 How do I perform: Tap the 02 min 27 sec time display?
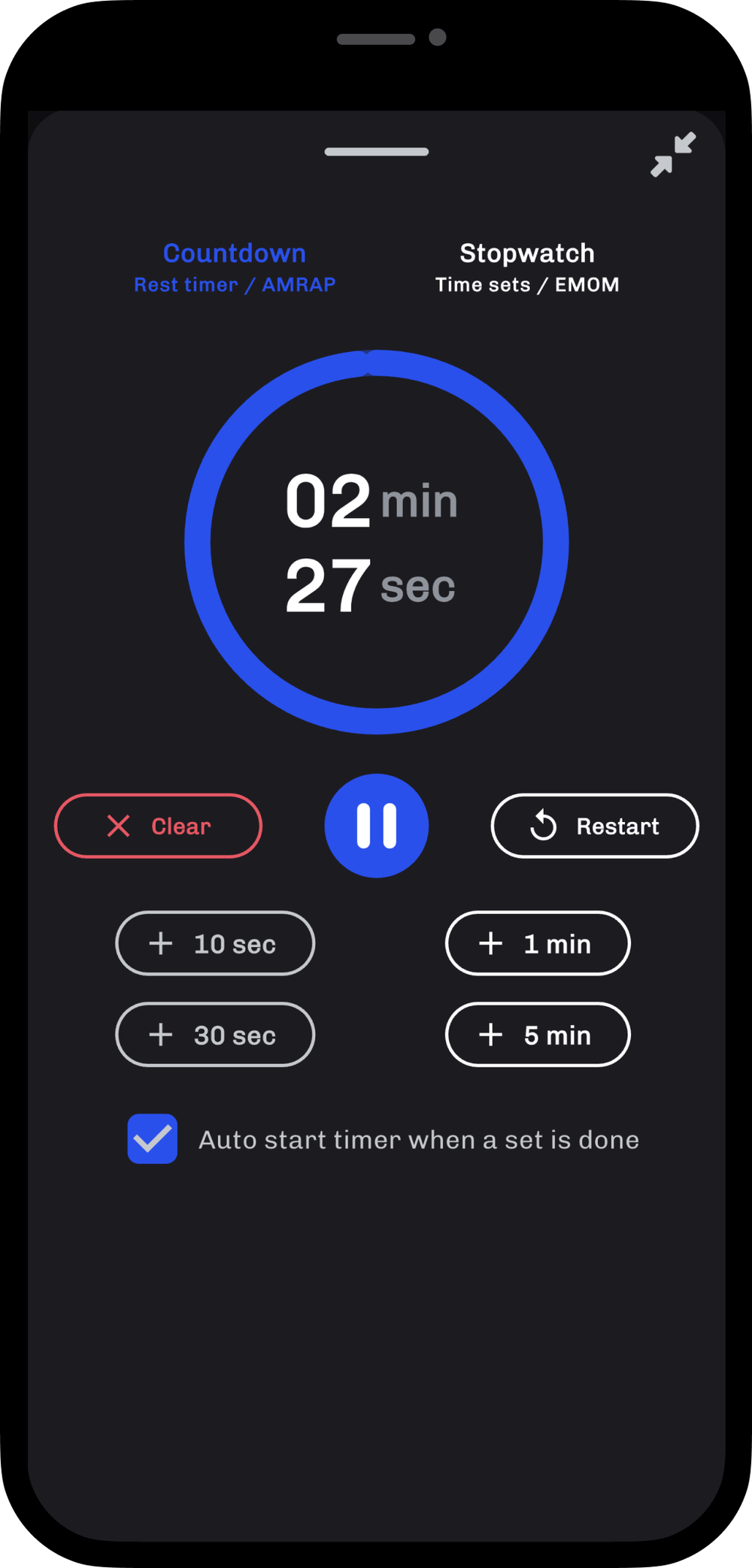coord(372,543)
